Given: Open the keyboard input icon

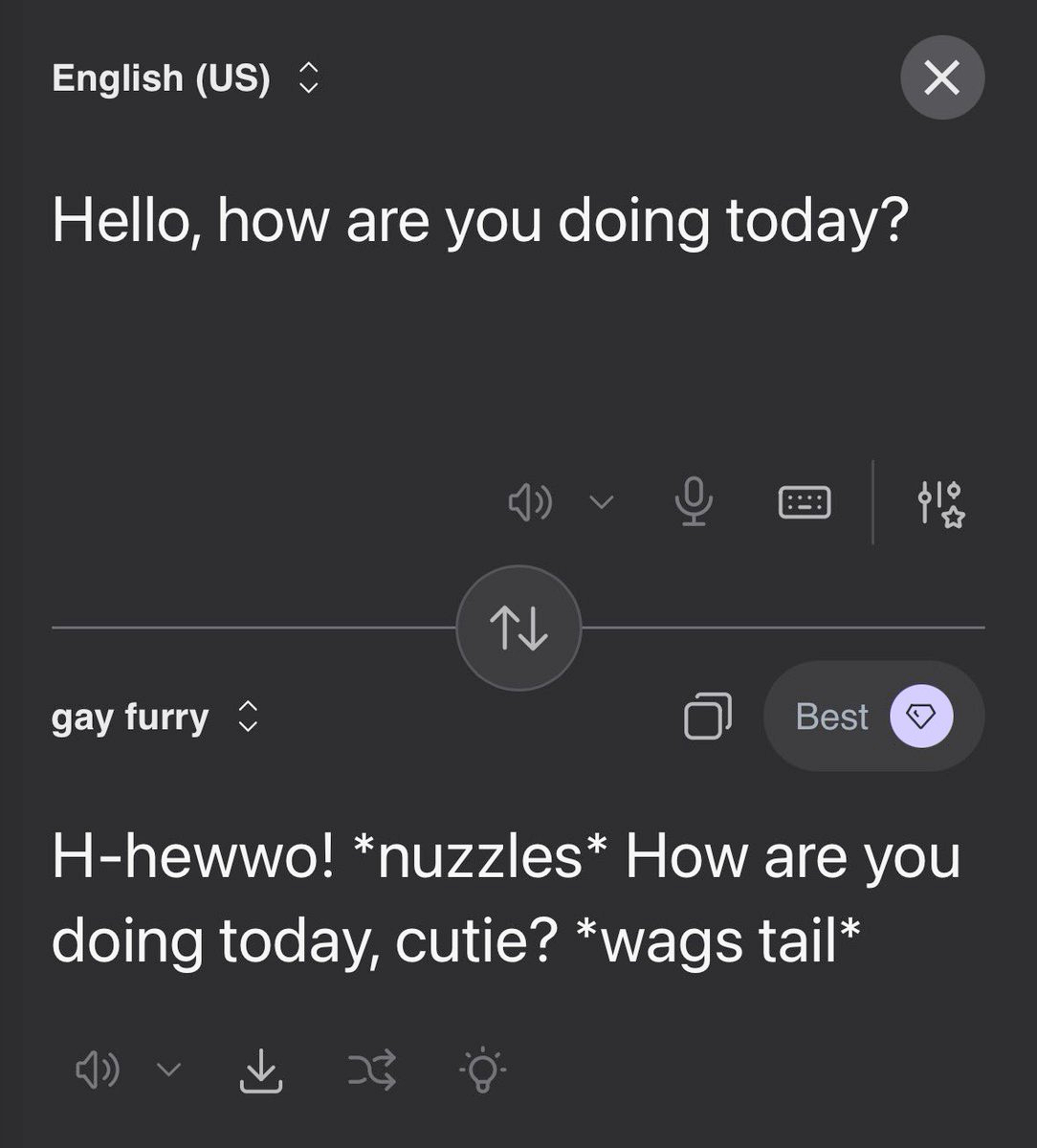Looking at the screenshot, I should coord(805,501).
